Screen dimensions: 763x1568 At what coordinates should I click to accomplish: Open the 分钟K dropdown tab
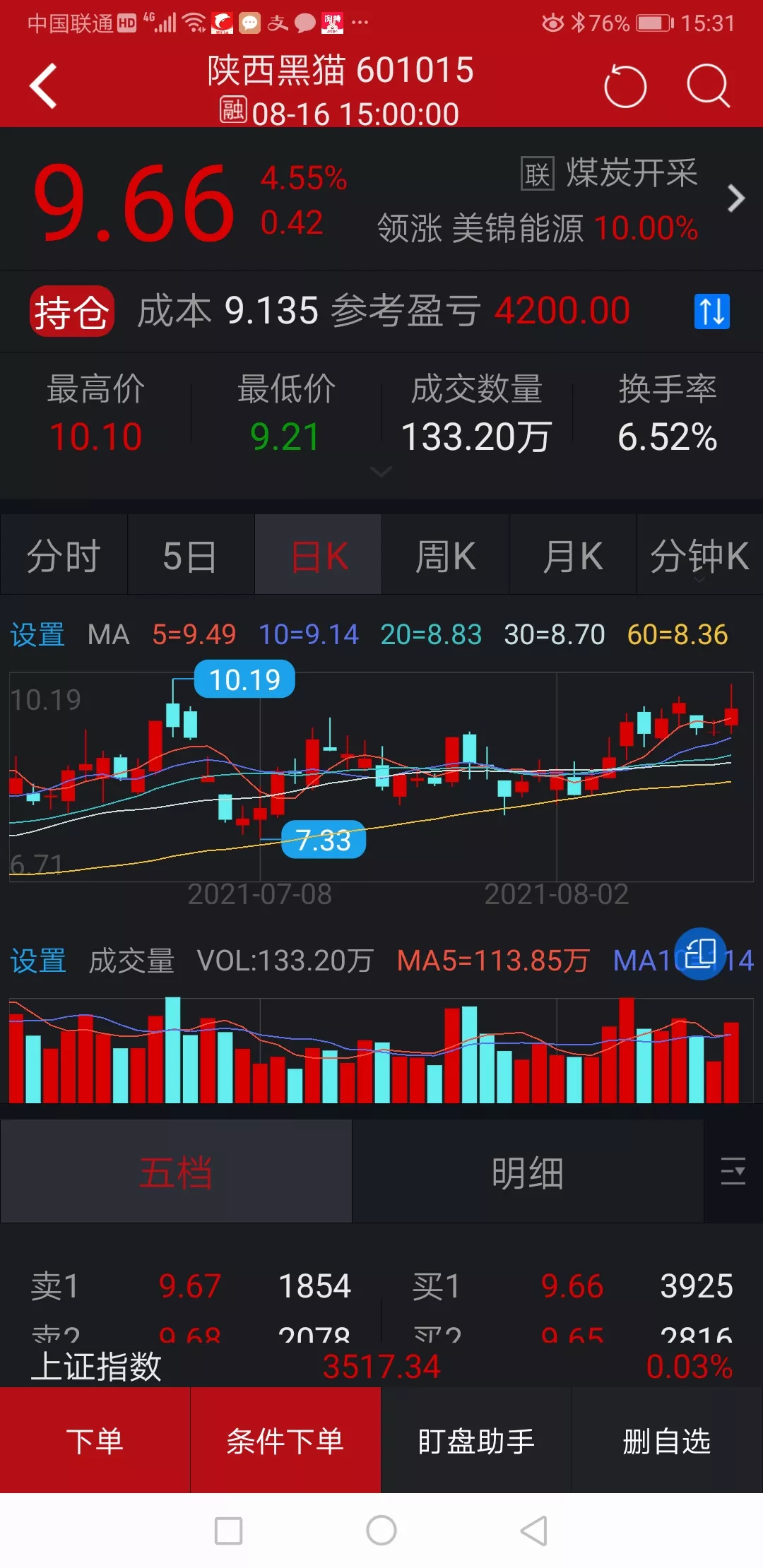pos(699,557)
